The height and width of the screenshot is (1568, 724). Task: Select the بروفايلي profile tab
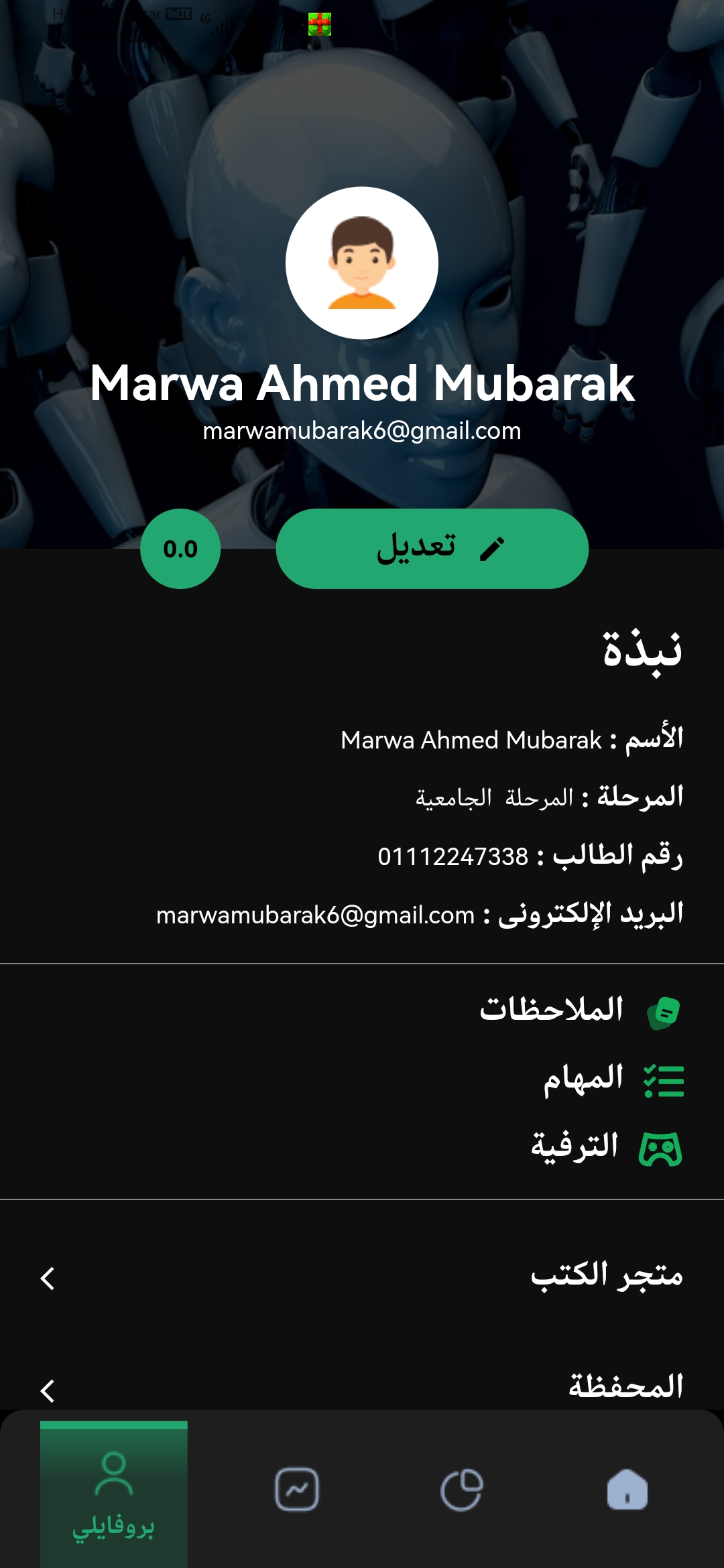(114, 1496)
